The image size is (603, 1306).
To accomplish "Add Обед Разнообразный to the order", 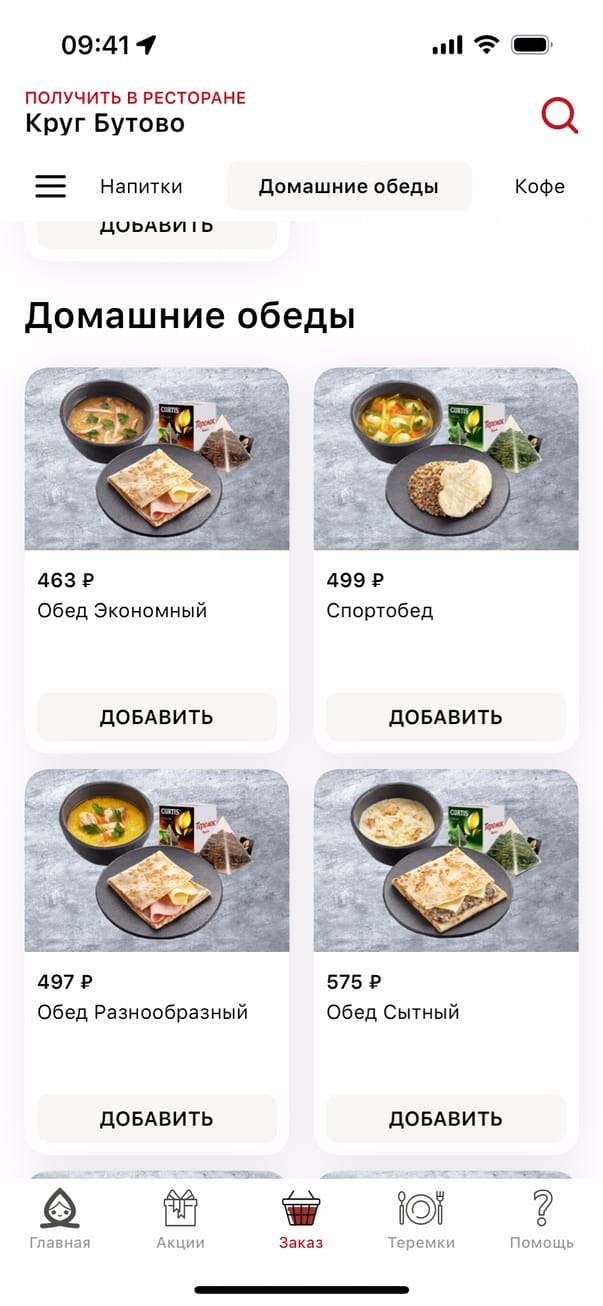I will (x=156, y=1118).
